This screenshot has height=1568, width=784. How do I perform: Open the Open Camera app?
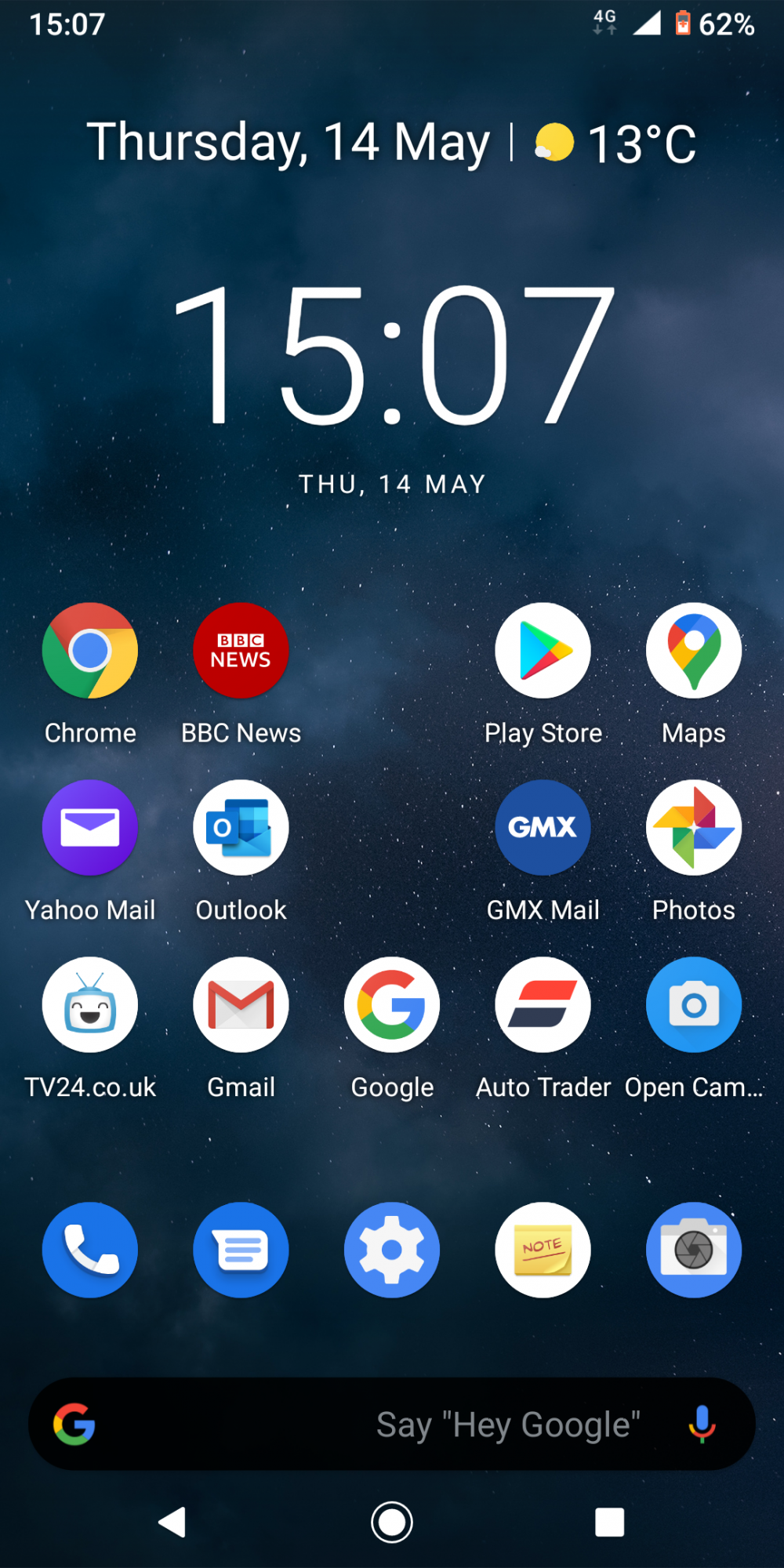pyautogui.click(x=693, y=1005)
